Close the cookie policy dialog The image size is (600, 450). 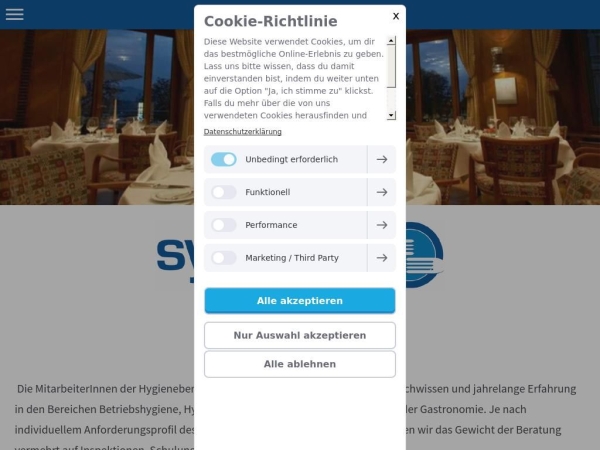tap(396, 16)
